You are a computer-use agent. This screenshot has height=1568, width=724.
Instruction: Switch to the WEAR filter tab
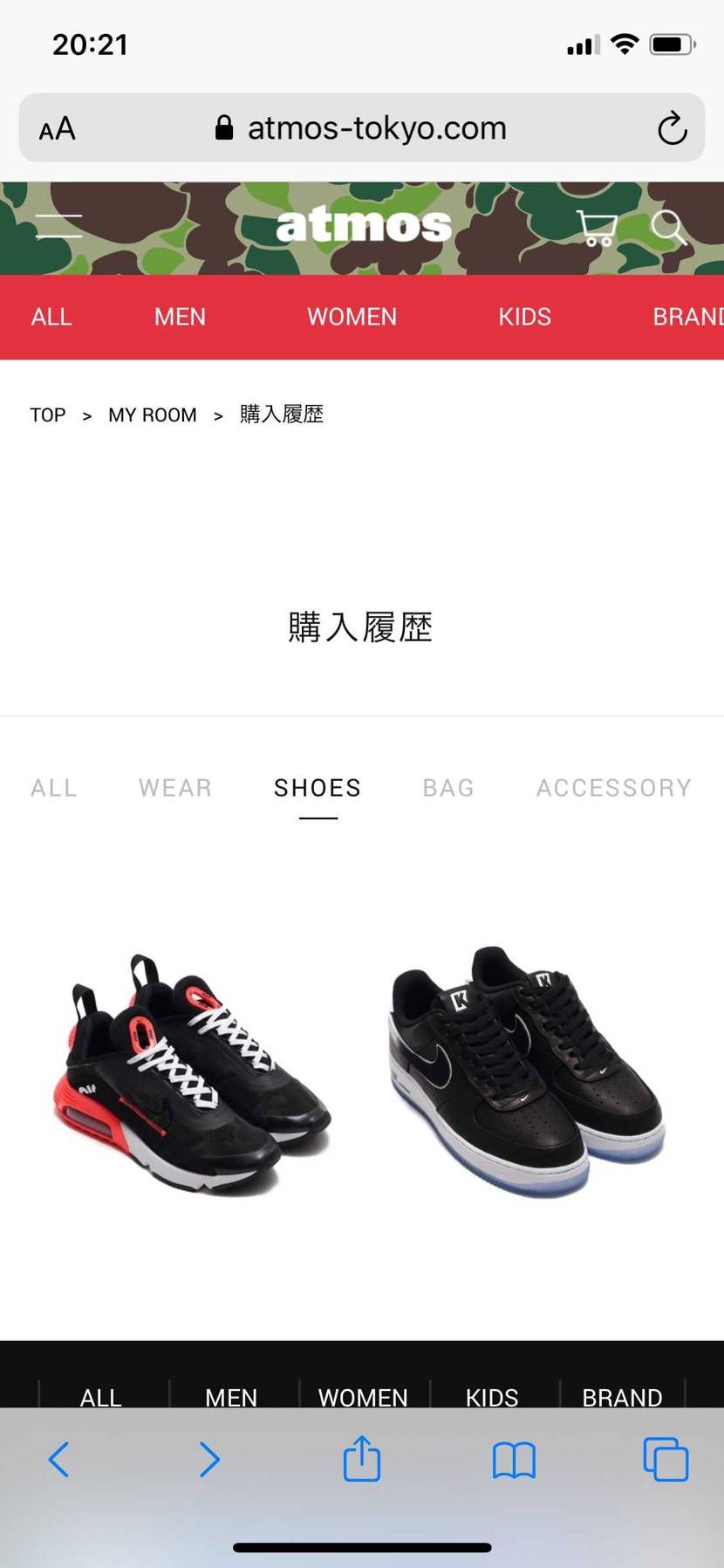(x=174, y=788)
